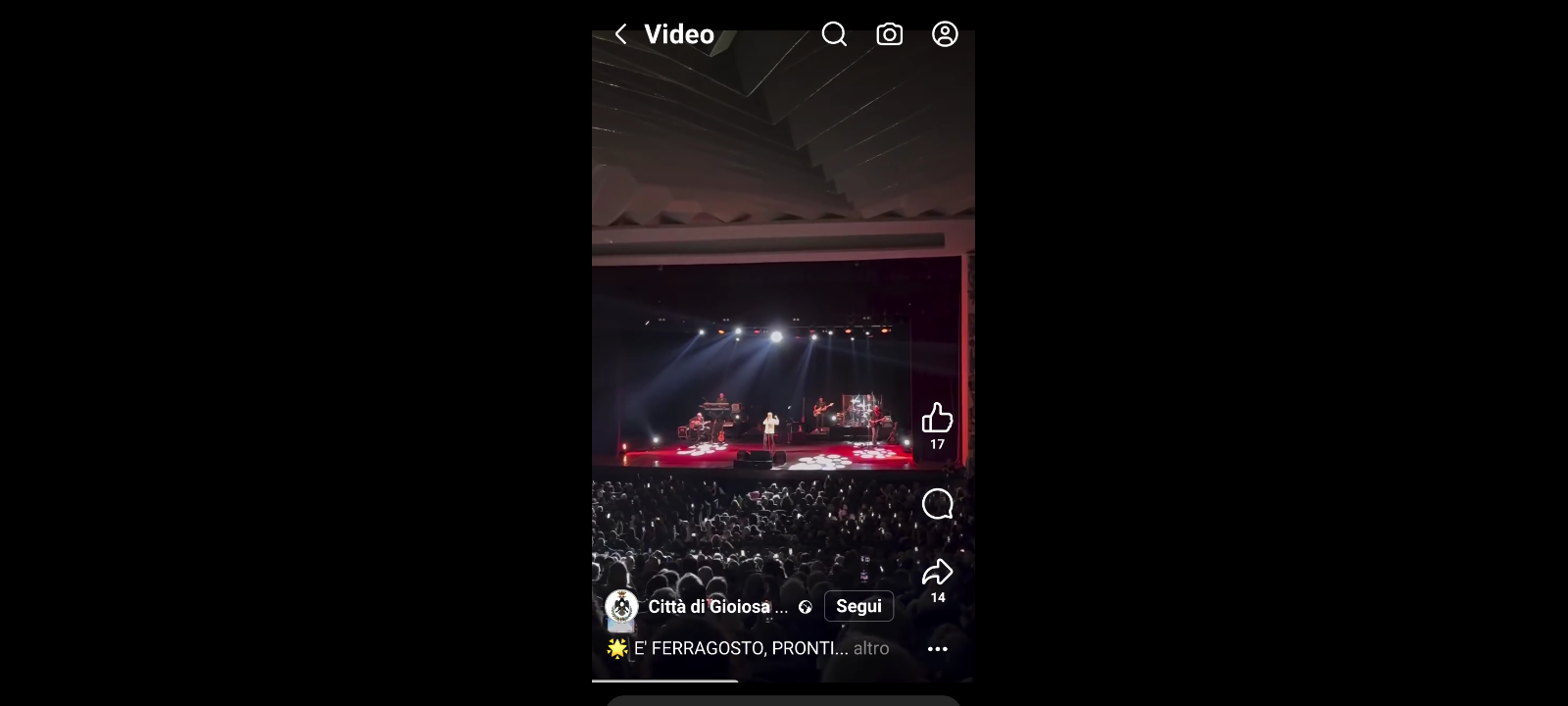This screenshot has height=706, width=1568.
Task: Expand the caption with altro
Action: (x=870, y=648)
